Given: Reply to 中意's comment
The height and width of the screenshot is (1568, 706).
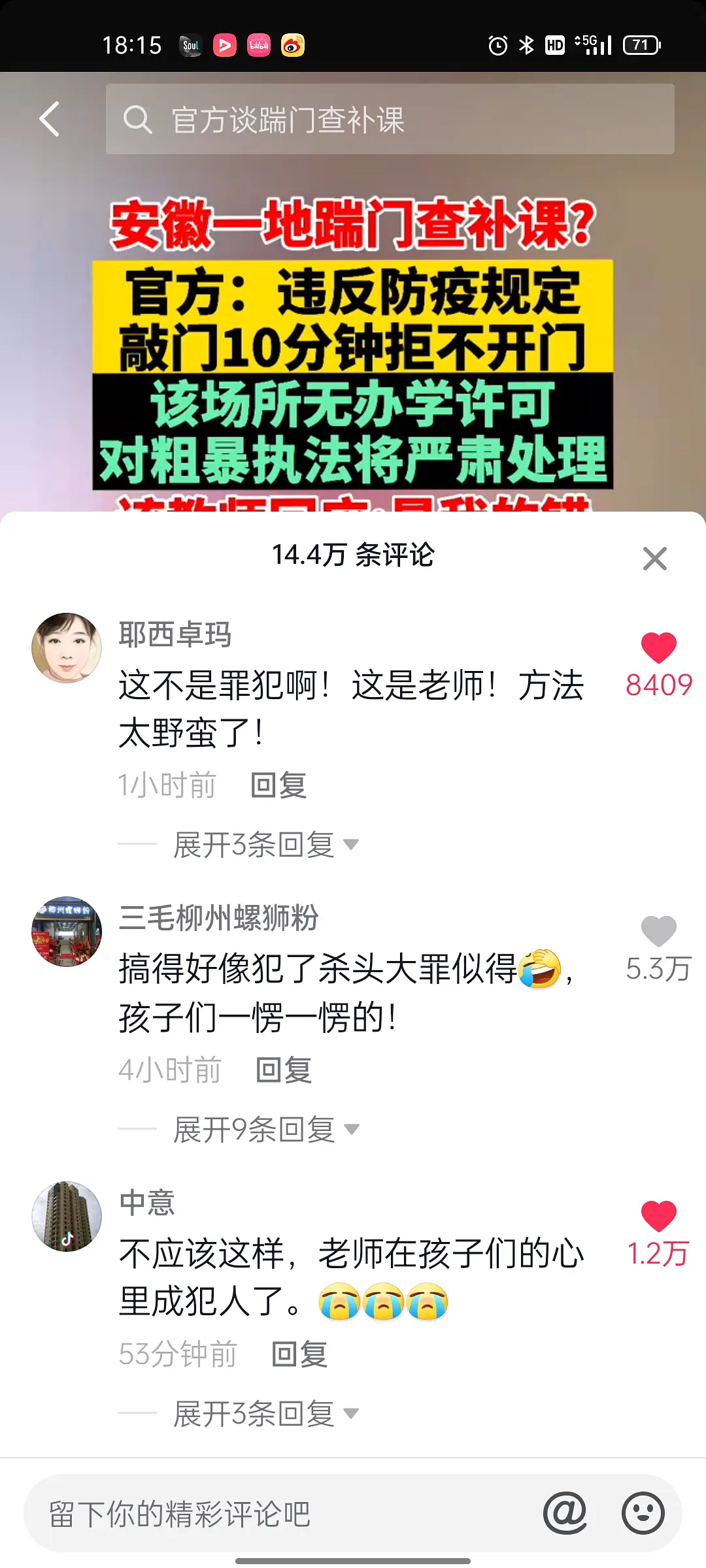Looking at the screenshot, I should (x=299, y=1354).
